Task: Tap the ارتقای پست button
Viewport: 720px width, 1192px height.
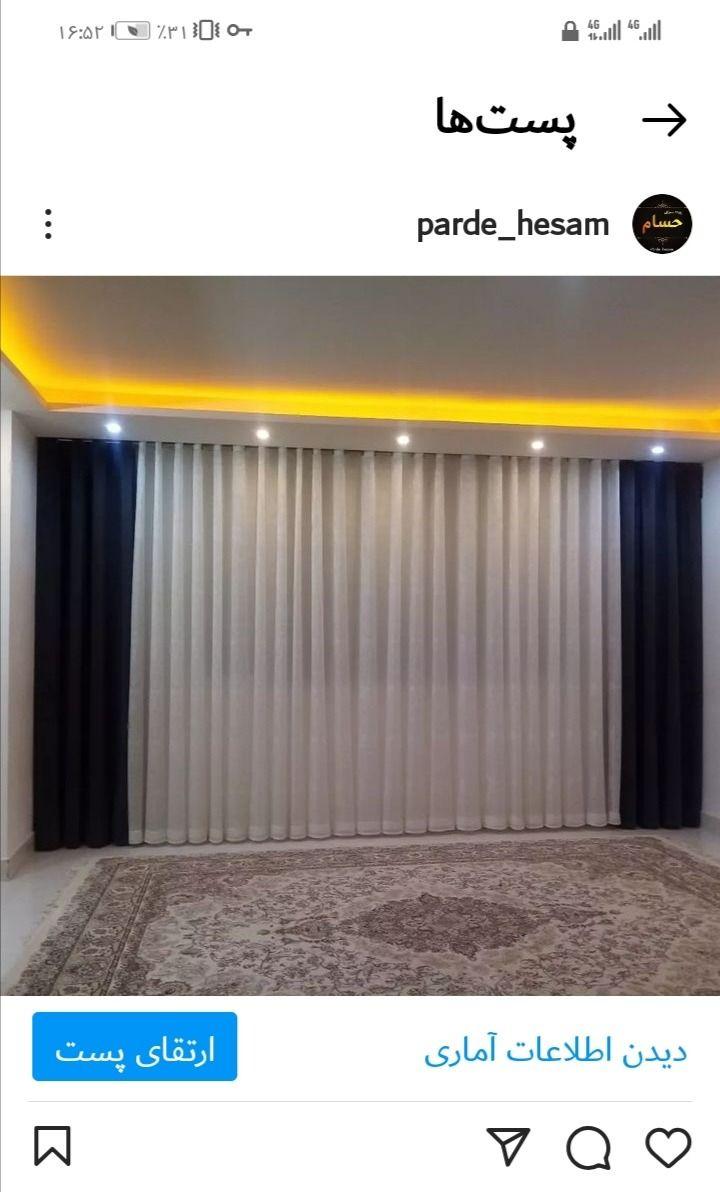Action: 134,1047
